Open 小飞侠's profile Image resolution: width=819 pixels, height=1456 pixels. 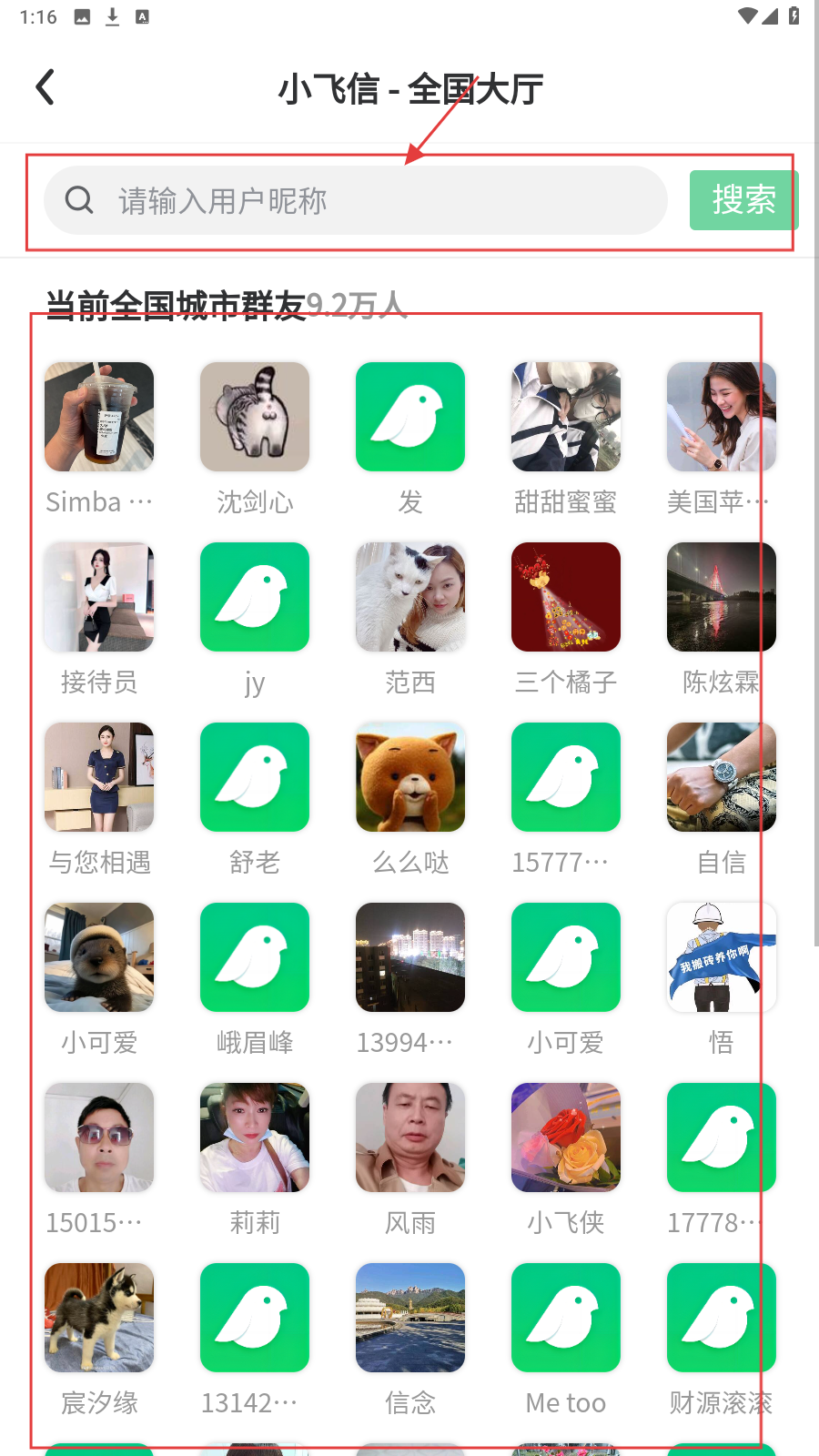pyautogui.click(x=565, y=1138)
